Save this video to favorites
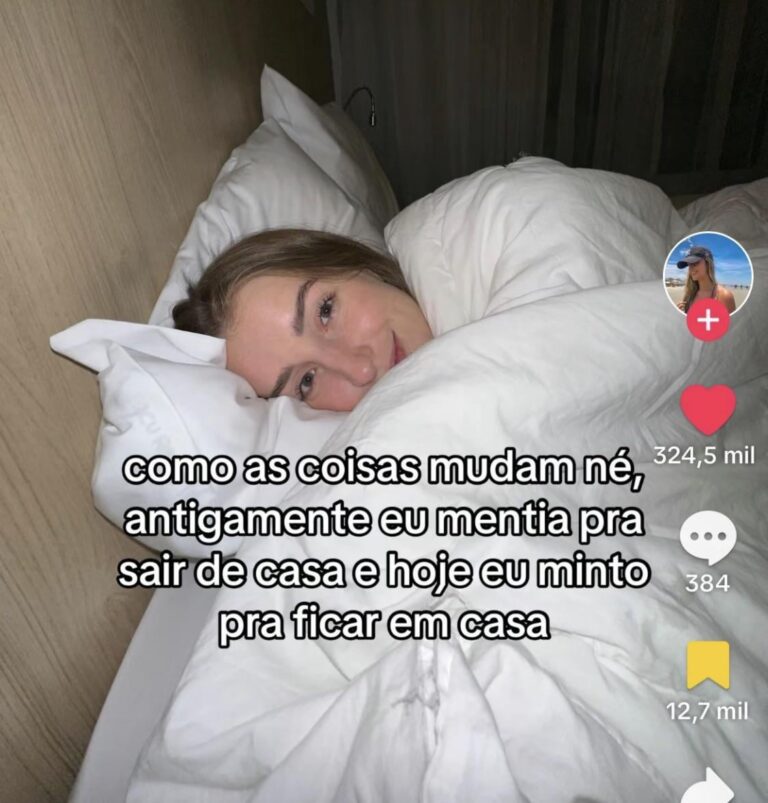This screenshot has width=768, height=803. pyautogui.click(x=708, y=665)
